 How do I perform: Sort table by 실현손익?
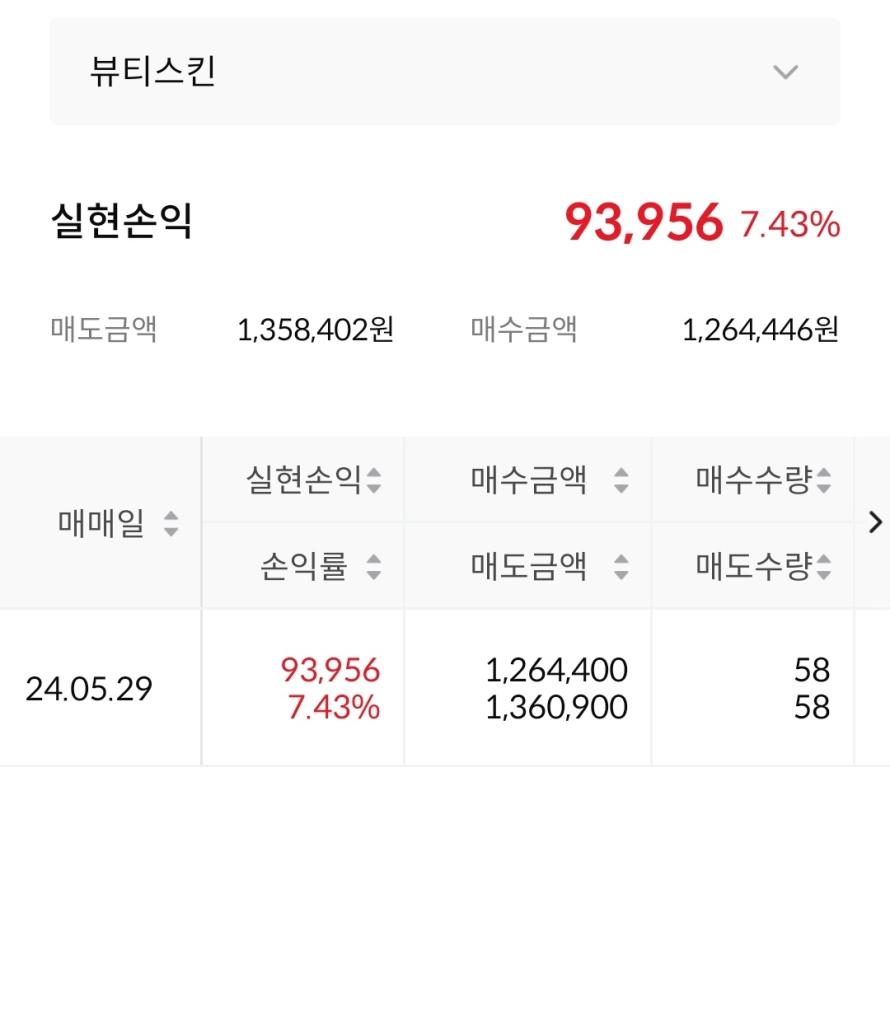coord(314,481)
